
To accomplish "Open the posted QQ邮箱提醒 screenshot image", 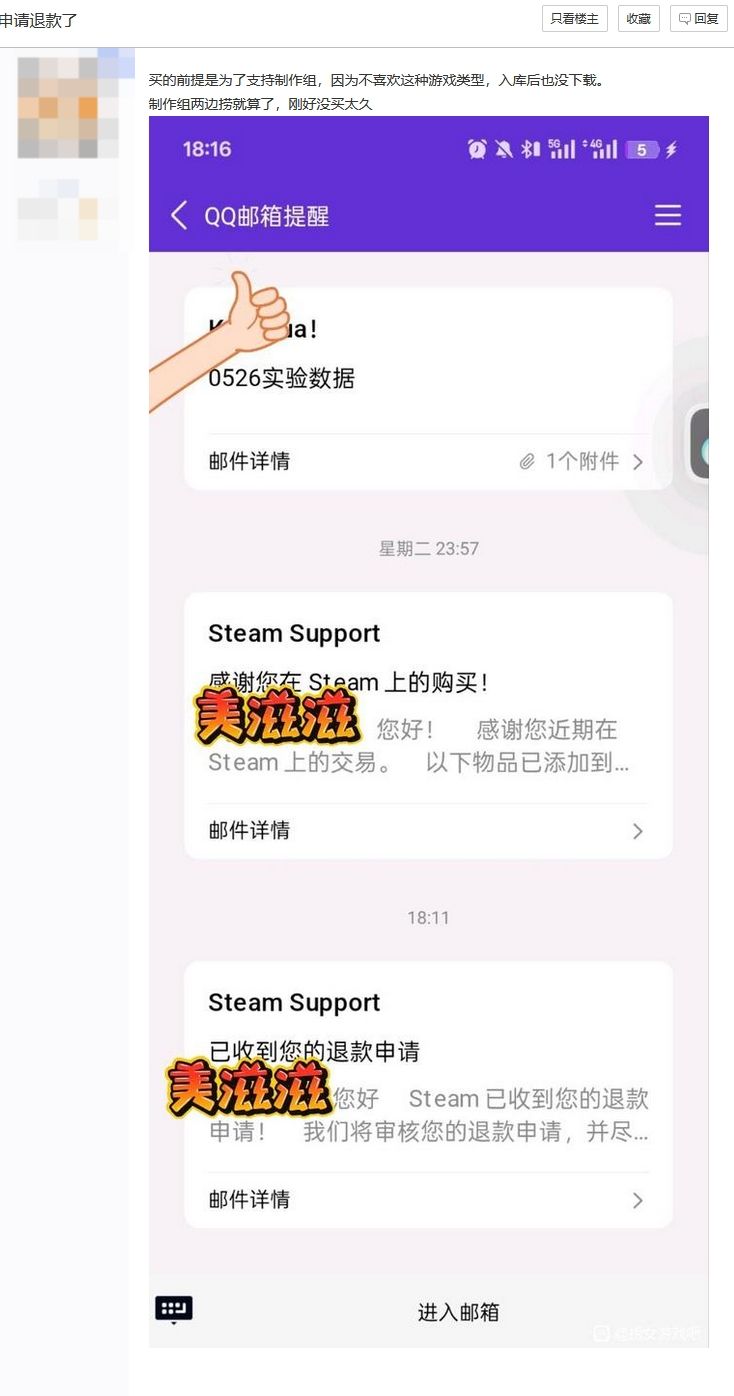I will (428, 731).
